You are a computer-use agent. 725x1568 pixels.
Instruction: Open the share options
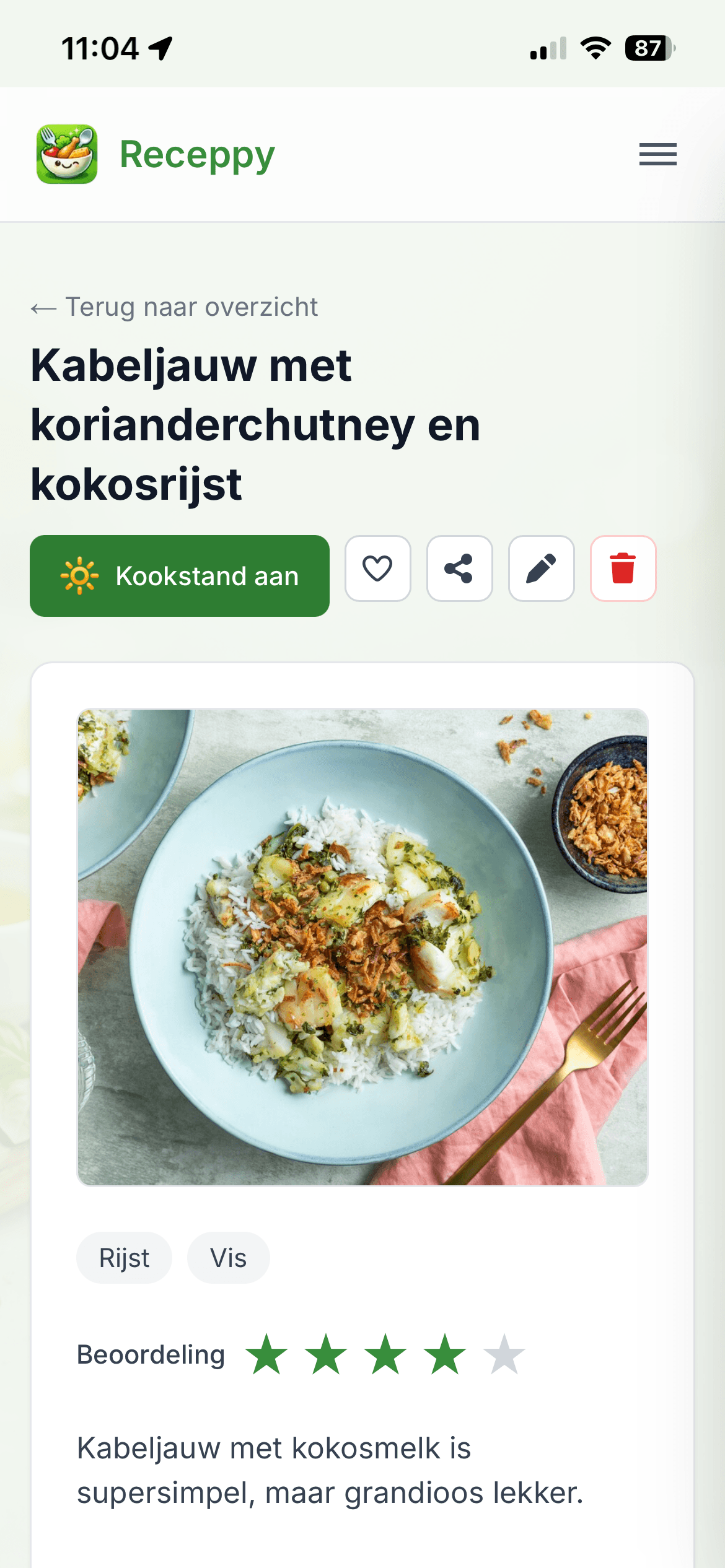[460, 568]
